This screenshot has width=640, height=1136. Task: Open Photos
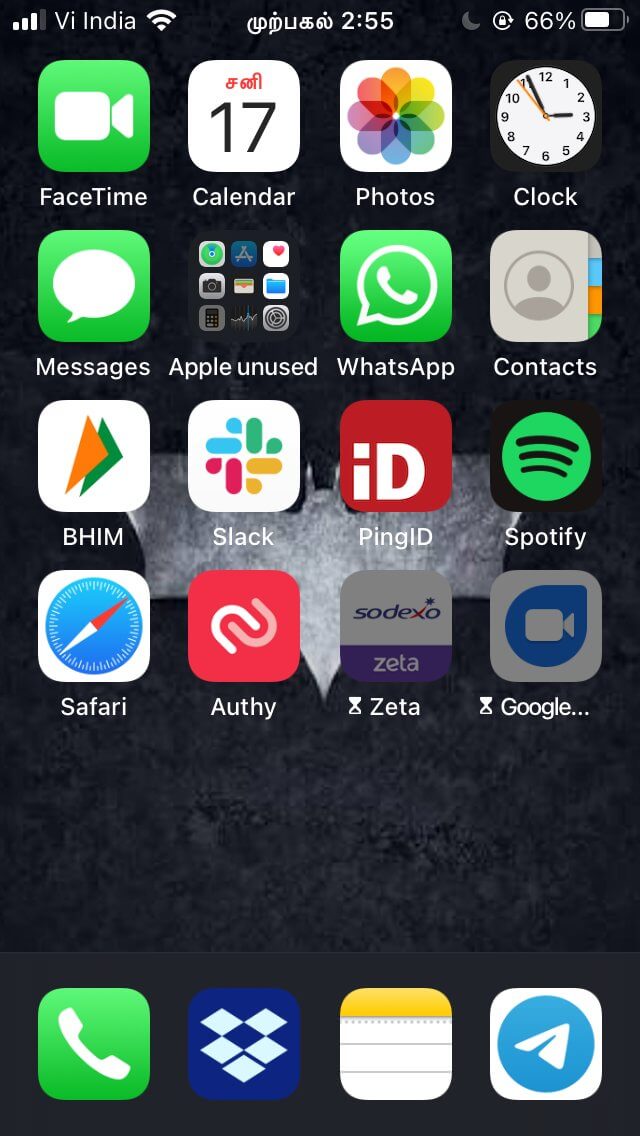[396, 116]
